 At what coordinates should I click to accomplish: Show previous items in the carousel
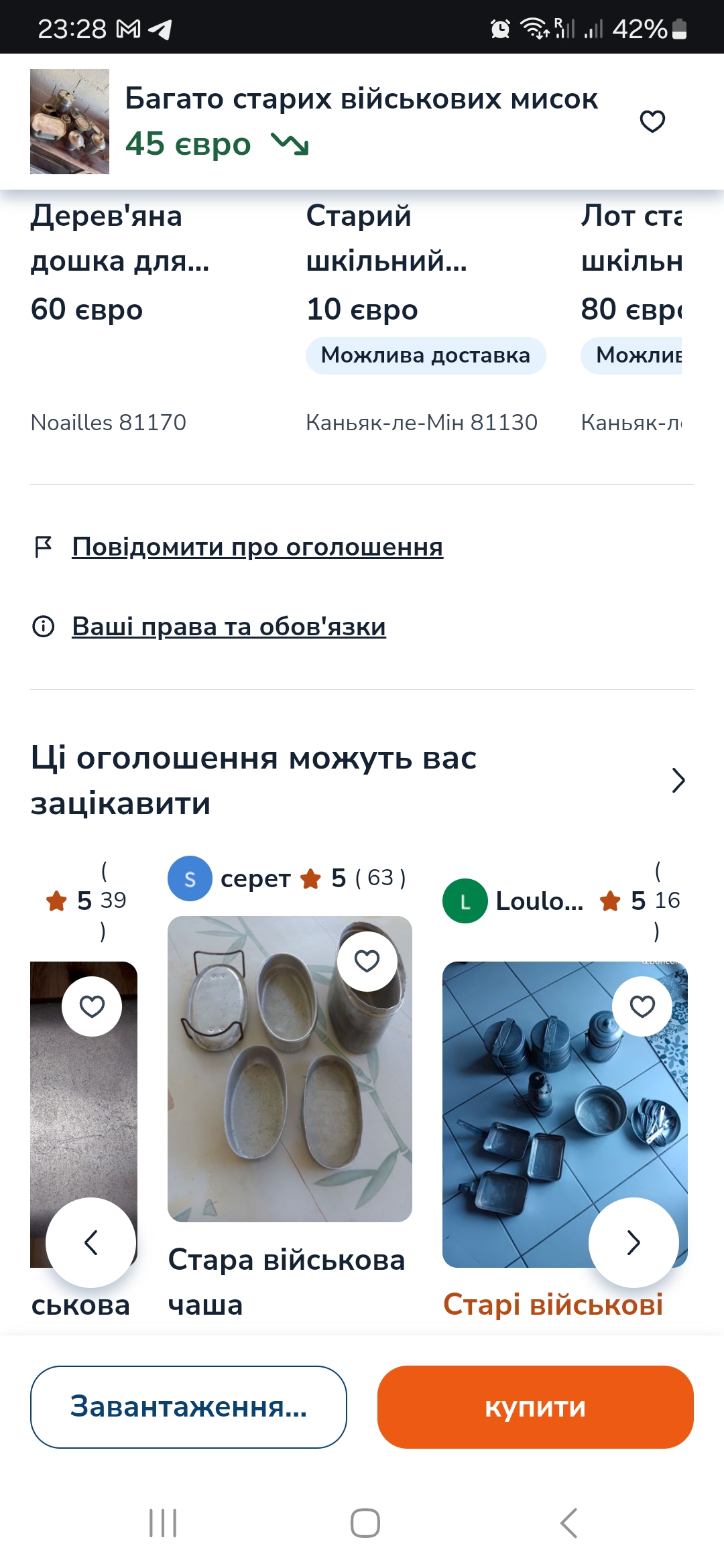pos(91,1242)
